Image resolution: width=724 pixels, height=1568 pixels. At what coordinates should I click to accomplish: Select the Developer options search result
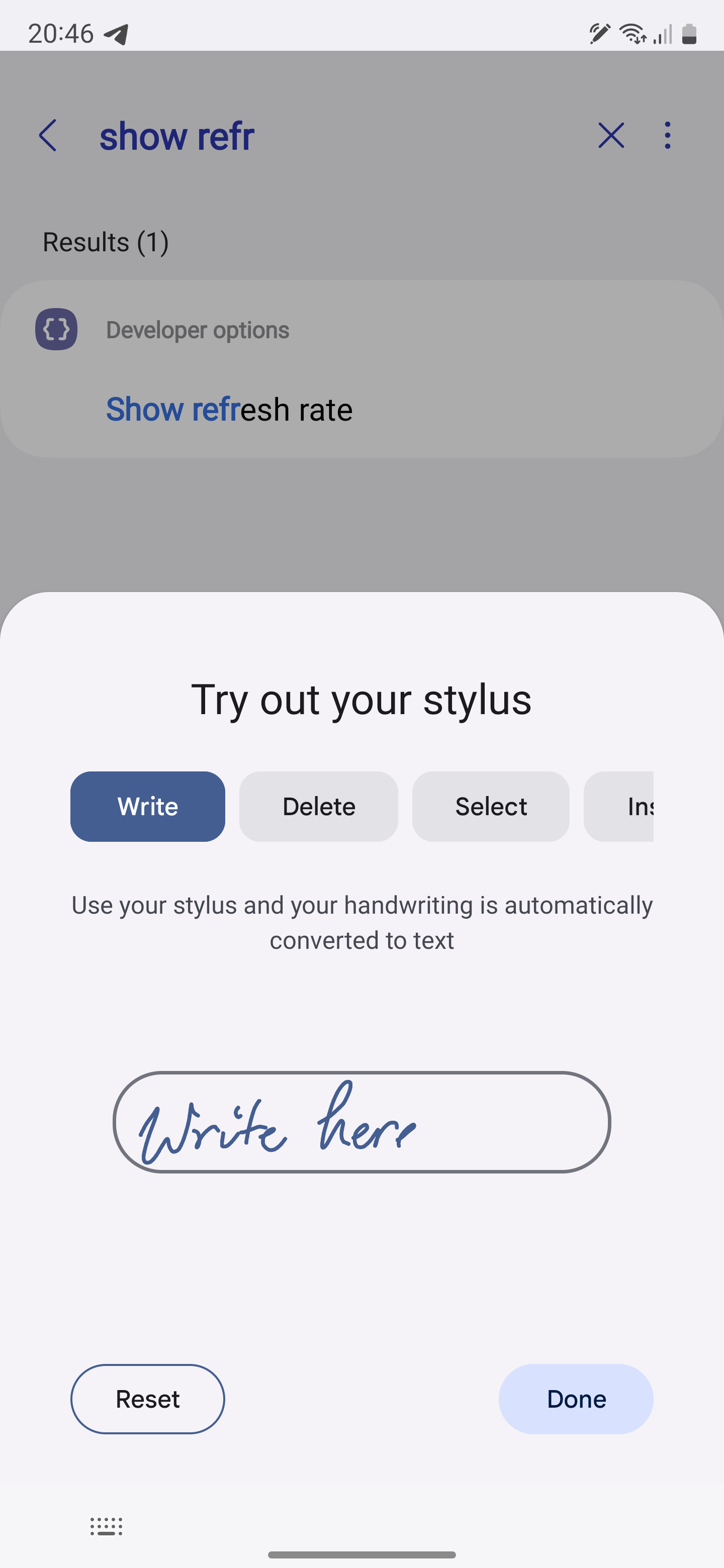197,329
